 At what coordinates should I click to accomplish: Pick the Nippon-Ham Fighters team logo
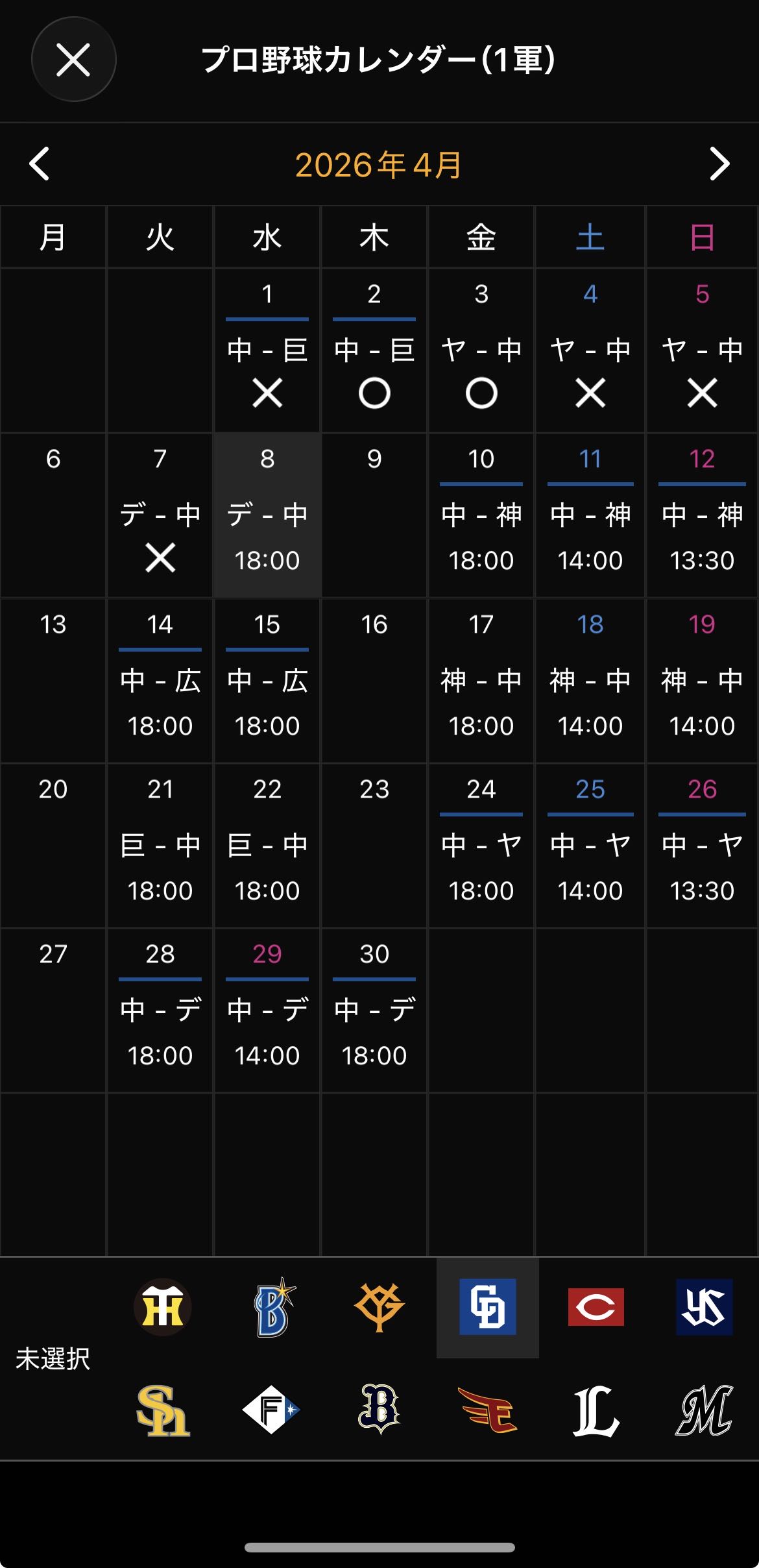271,1410
